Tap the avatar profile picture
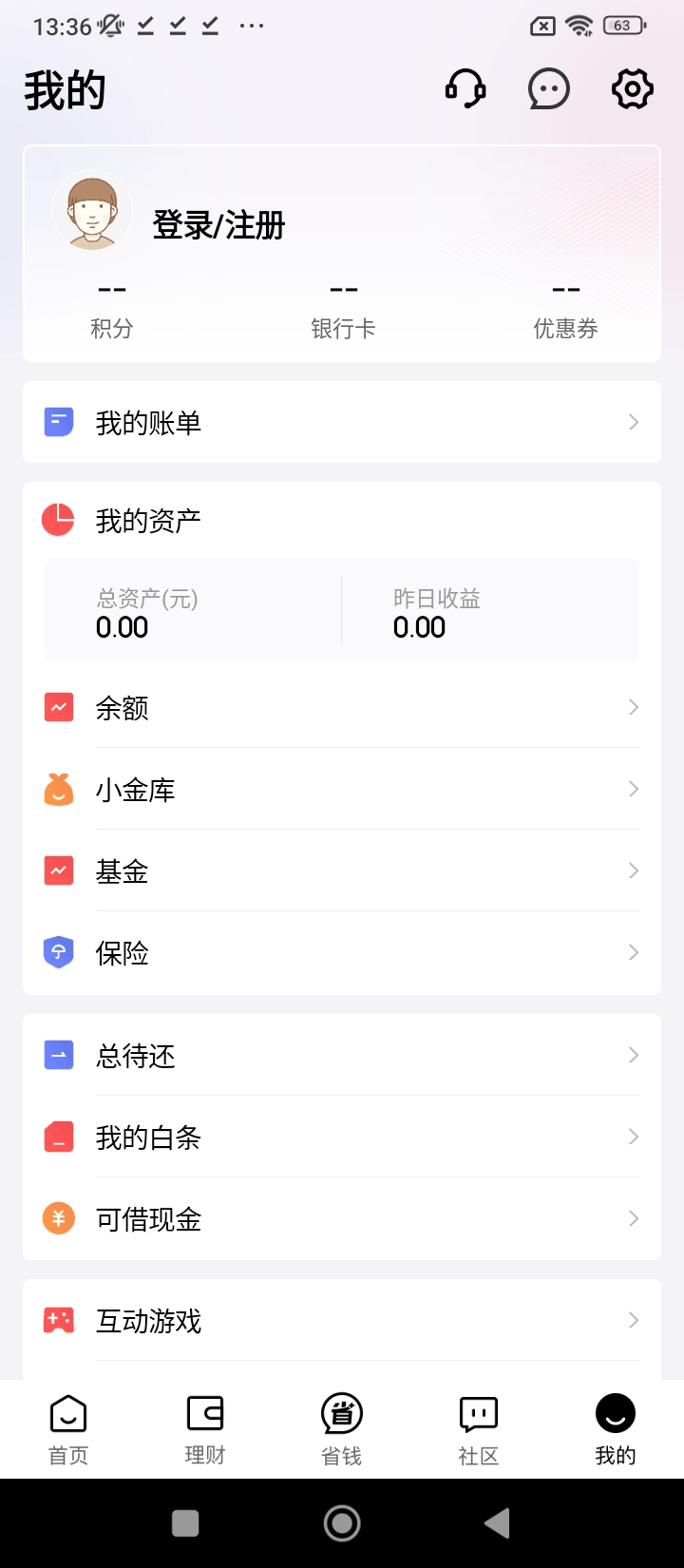Screen dimensions: 684x1568 click(92, 211)
